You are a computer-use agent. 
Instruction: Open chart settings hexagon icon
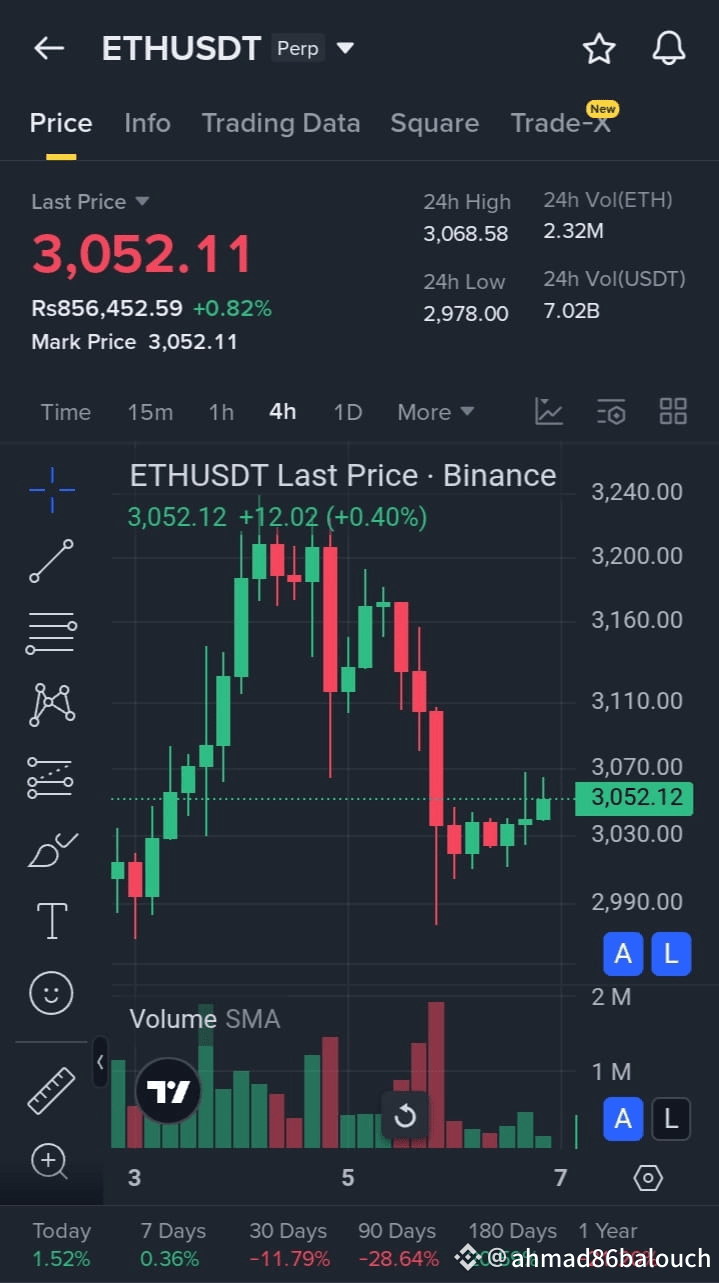point(648,1178)
